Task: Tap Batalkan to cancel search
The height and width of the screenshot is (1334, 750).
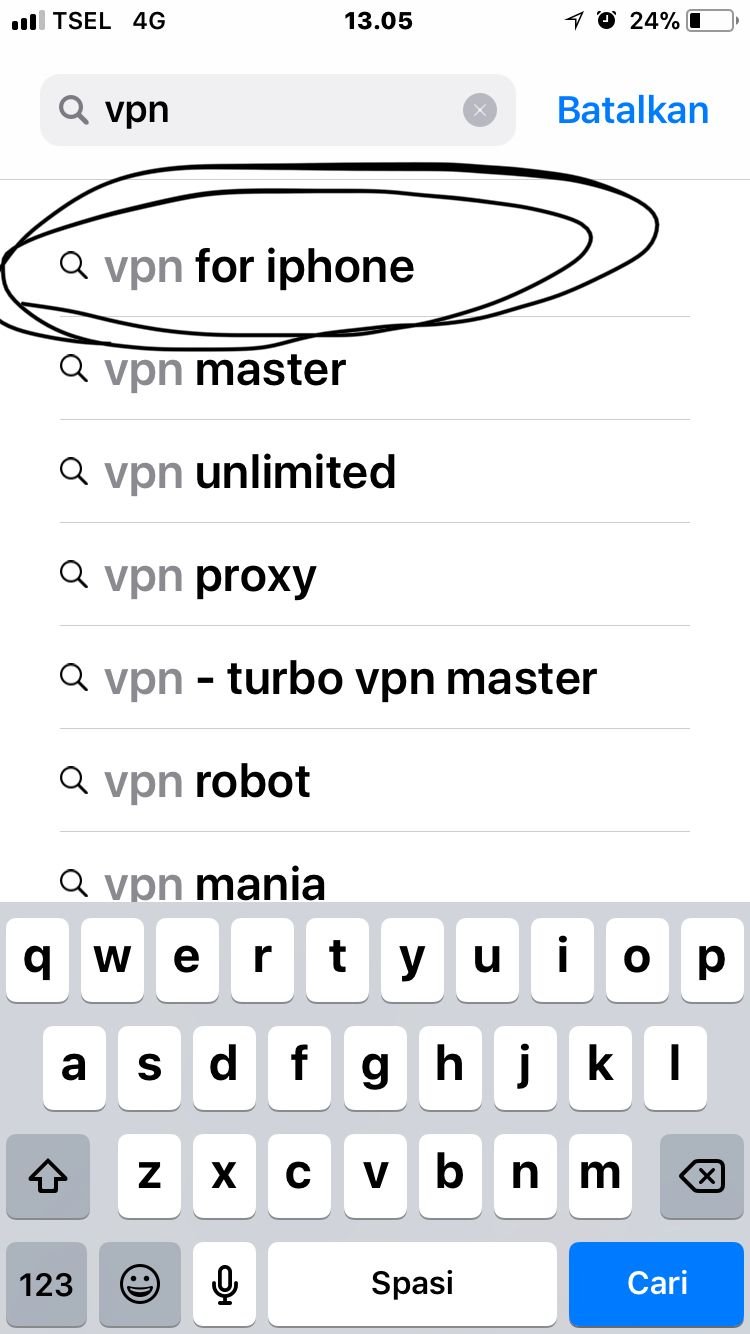Action: click(x=633, y=110)
